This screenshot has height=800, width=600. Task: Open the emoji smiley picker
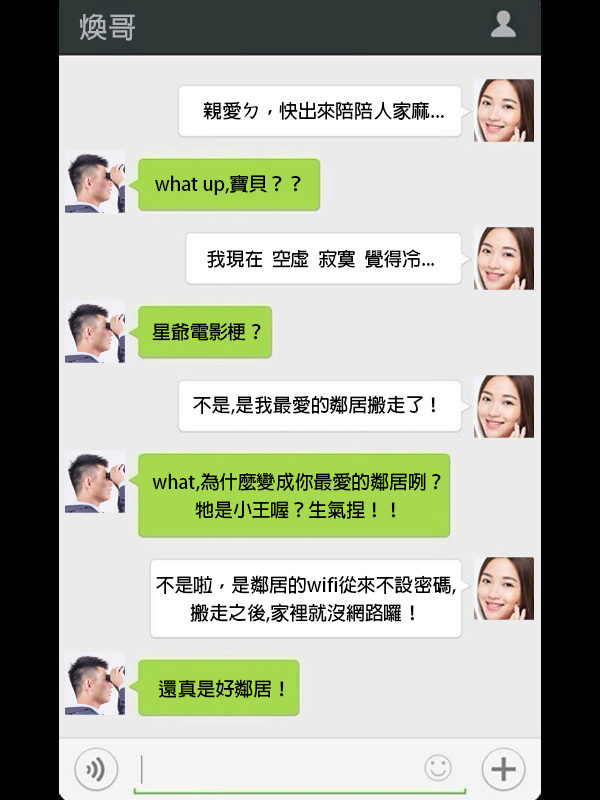point(438,768)
